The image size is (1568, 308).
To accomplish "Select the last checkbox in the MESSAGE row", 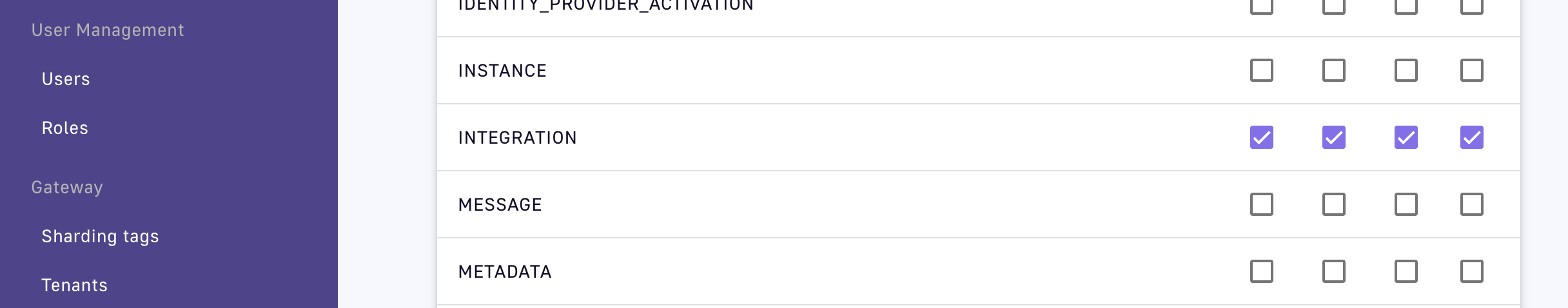I will 1471,204.
